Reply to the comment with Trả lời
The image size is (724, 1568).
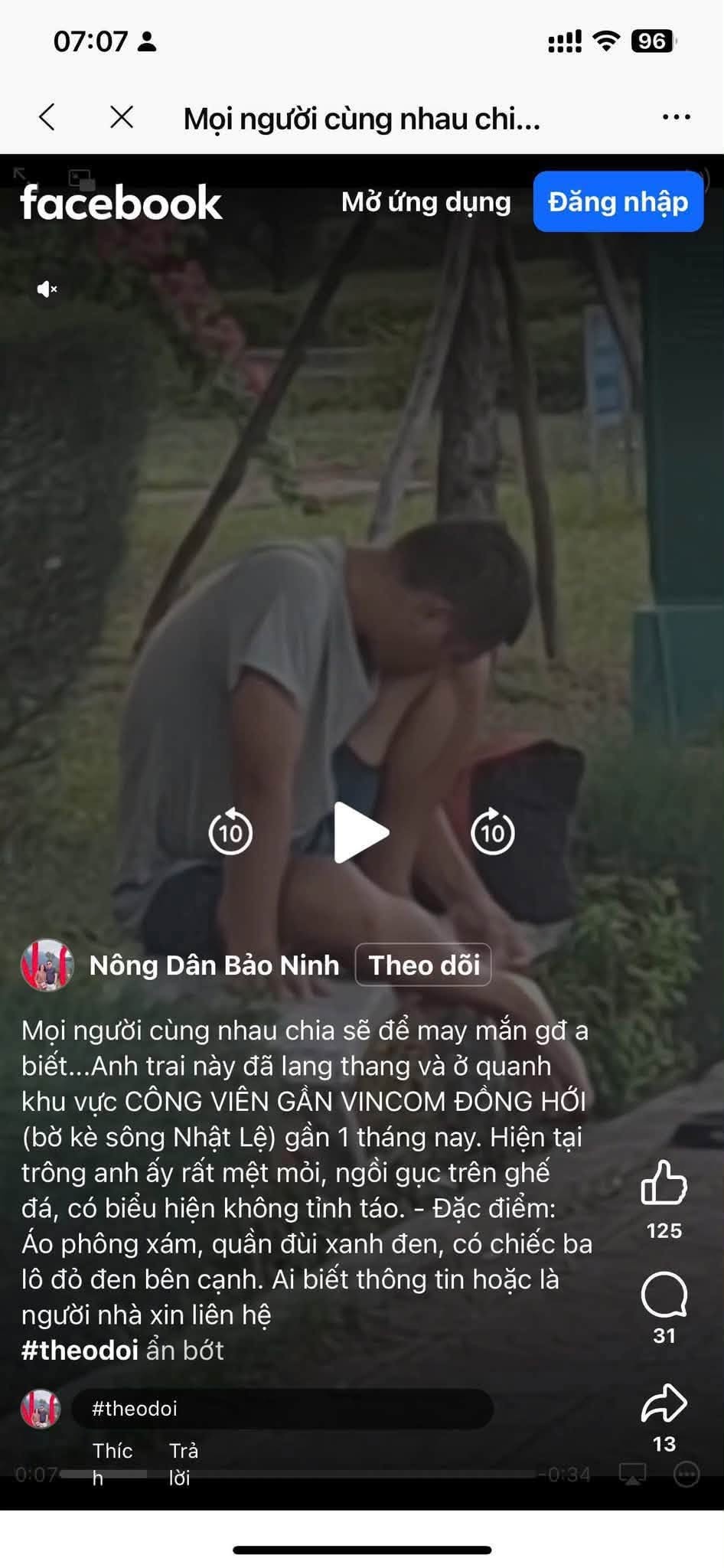(184, 1464)
